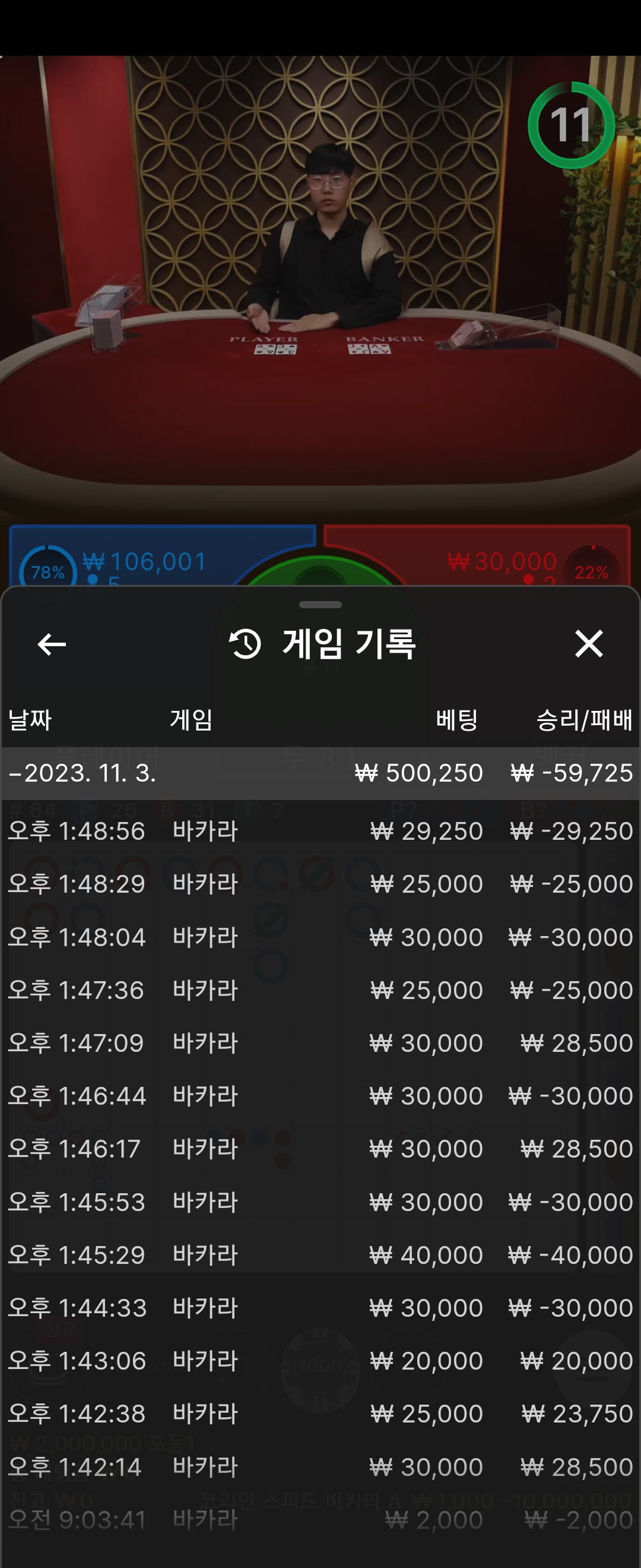This screenshot has width=641, height=1568.
Task: Open the 오후 1:48:56 바카라 record
Action: pos(320,831)
